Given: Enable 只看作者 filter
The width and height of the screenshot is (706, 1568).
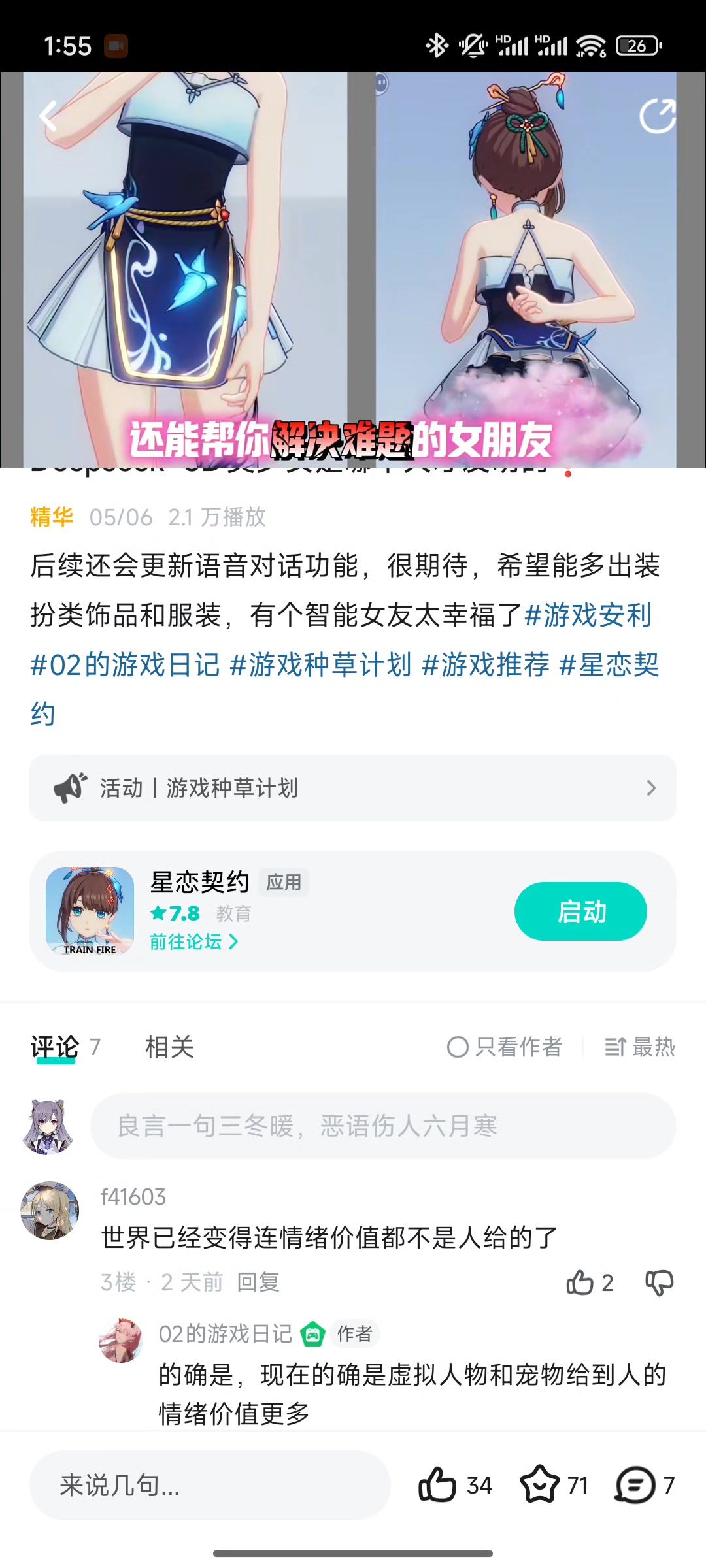Looking at the screenshot, I should [505, 1047].
